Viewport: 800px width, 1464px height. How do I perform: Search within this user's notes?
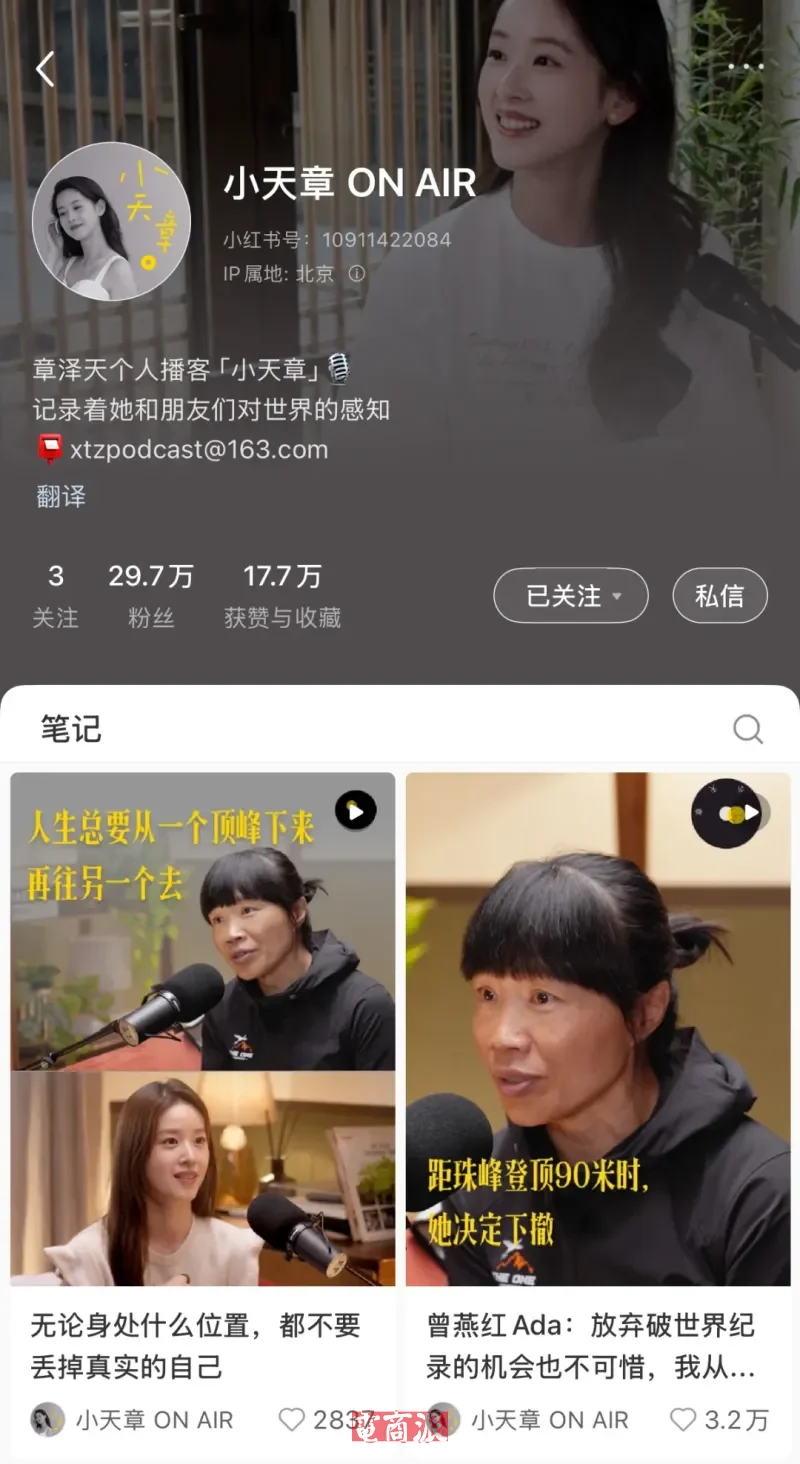tap(748, 729)
